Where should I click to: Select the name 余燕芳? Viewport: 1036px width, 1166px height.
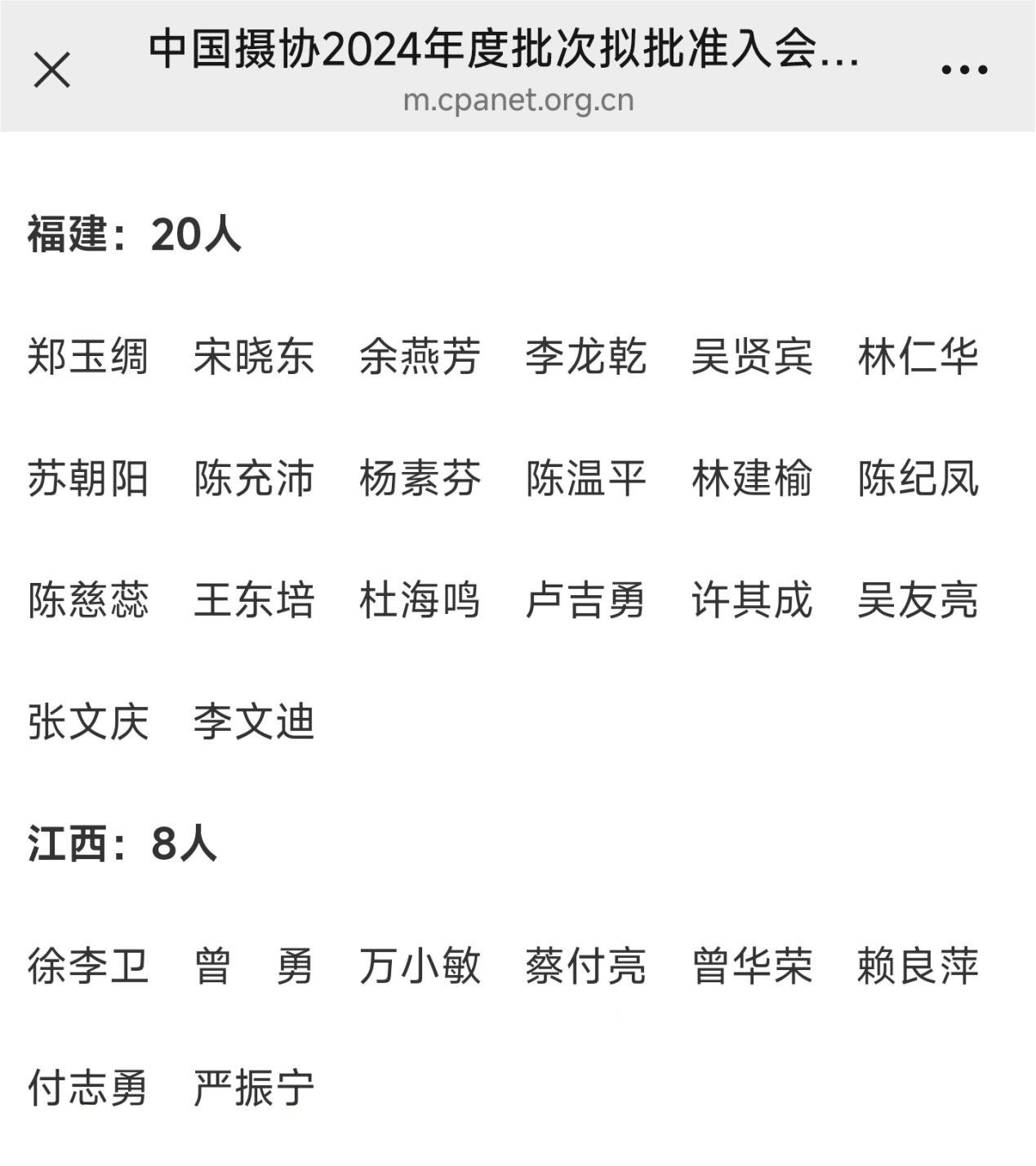420,356
